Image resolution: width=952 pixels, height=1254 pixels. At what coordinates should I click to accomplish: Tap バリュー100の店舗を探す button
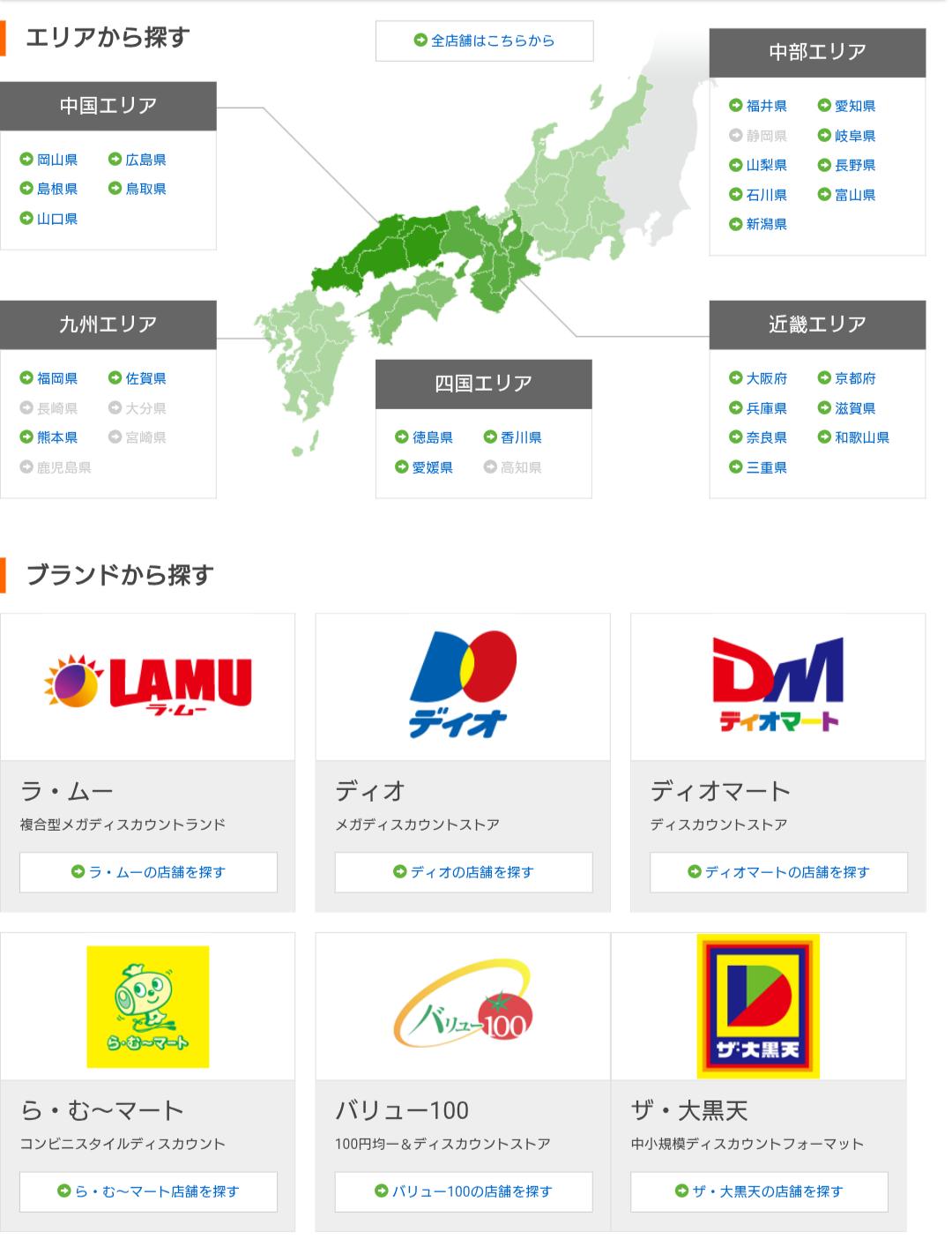tap(464, 1191)
